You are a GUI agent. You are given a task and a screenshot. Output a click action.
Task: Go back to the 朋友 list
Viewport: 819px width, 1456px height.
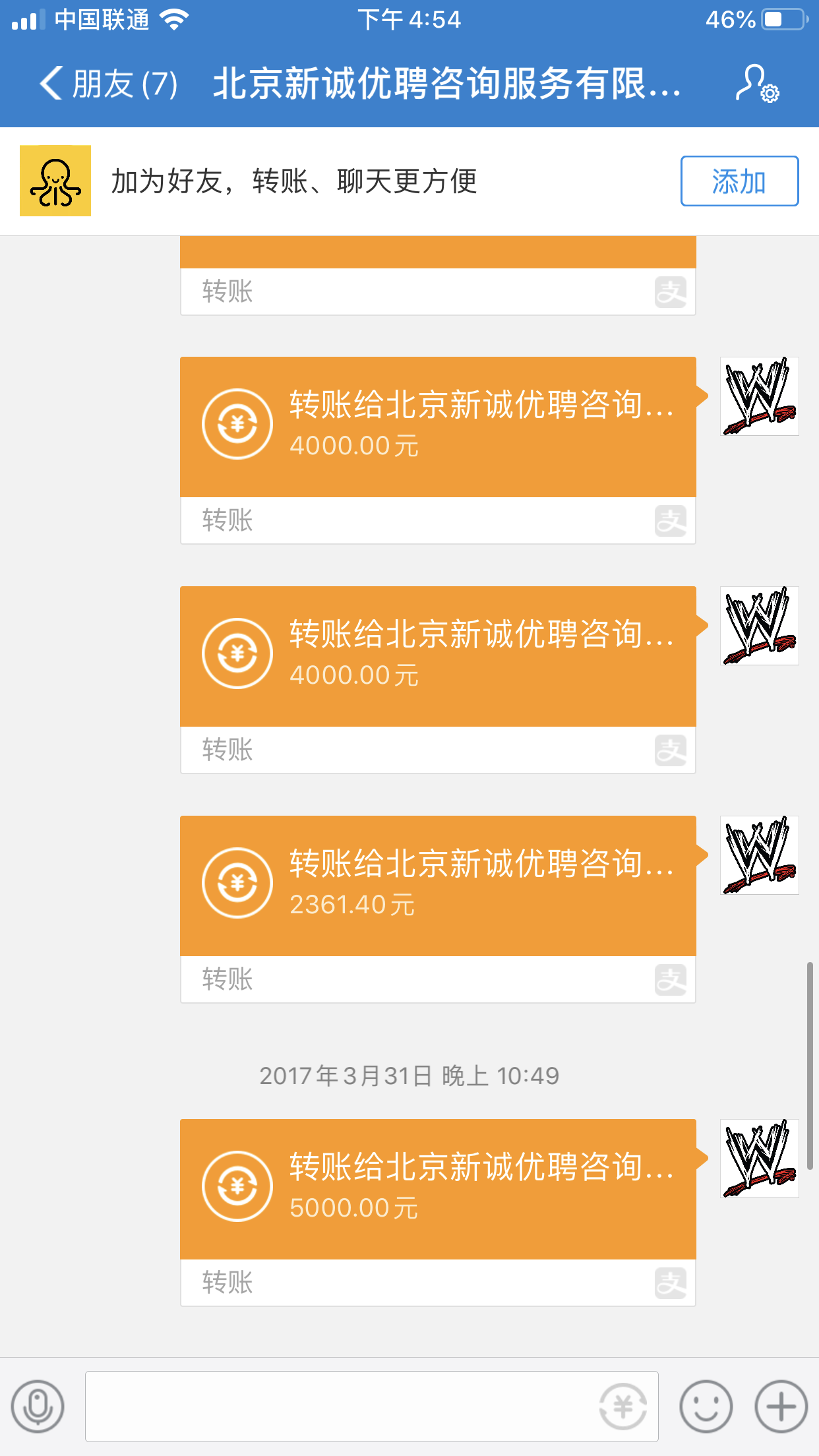coord(109,84)
